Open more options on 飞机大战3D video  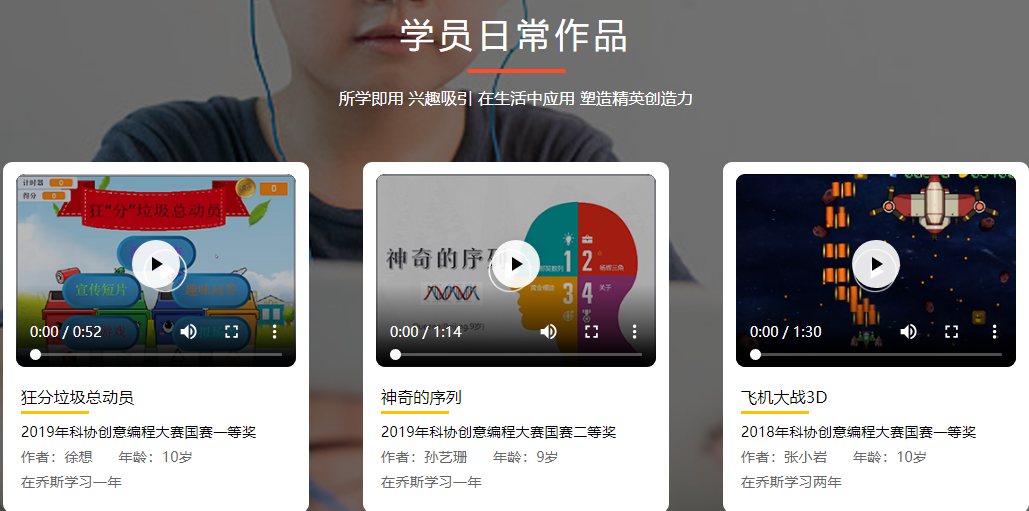(x=994, y=331)
